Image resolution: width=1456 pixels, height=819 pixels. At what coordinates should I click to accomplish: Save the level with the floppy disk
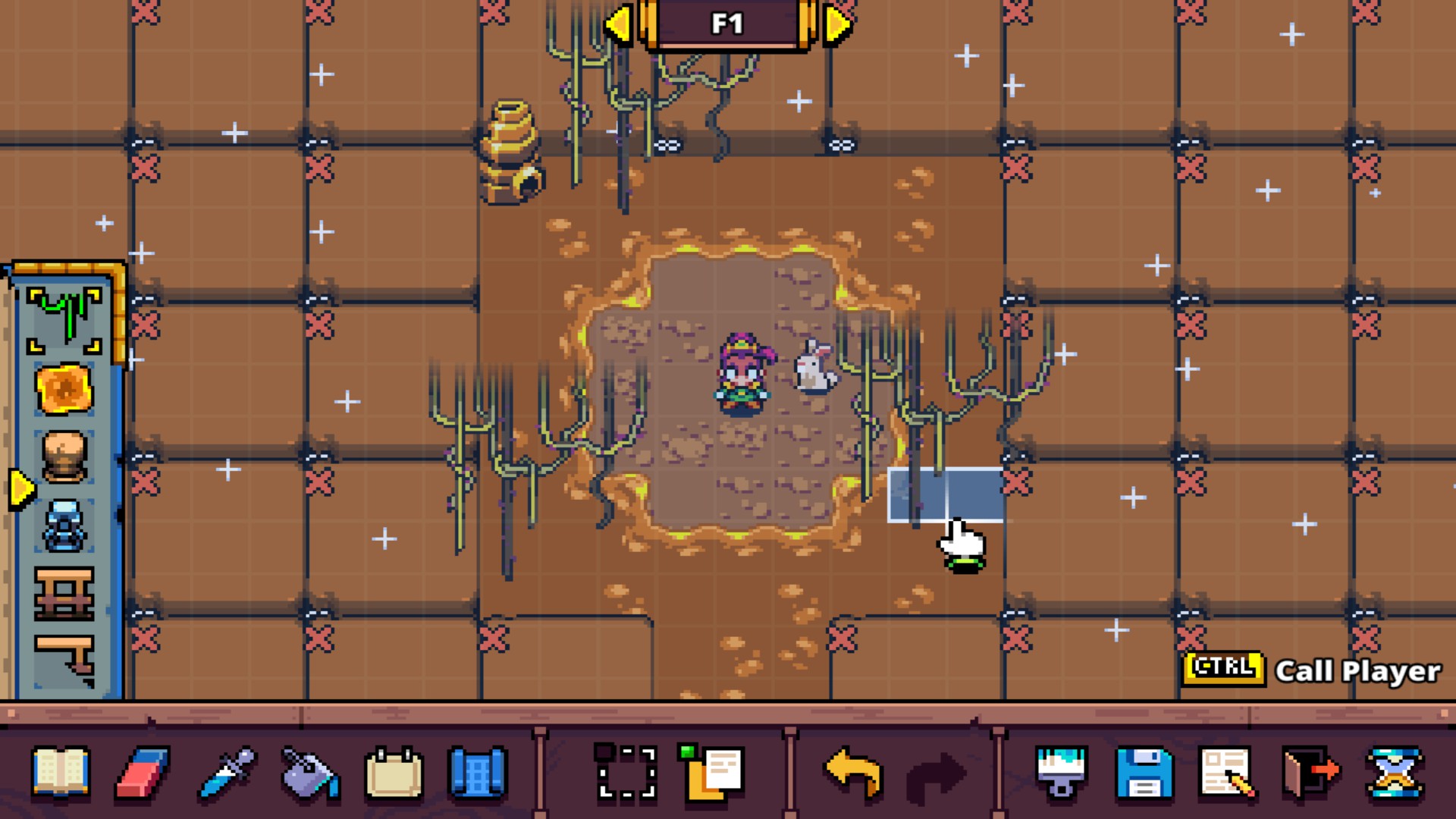point(1144,773)
